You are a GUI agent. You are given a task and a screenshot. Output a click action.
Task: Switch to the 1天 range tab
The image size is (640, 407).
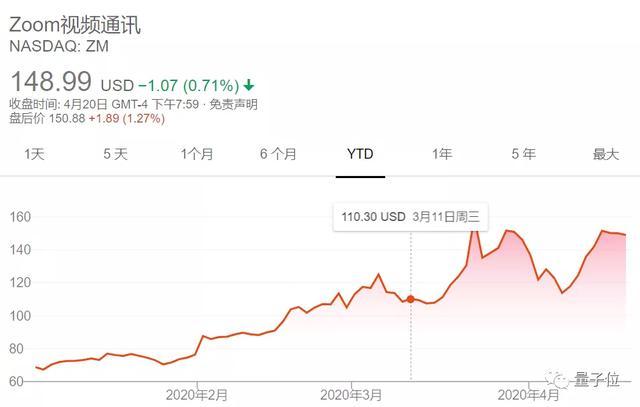pyautogui.click(x=34, y=154)
